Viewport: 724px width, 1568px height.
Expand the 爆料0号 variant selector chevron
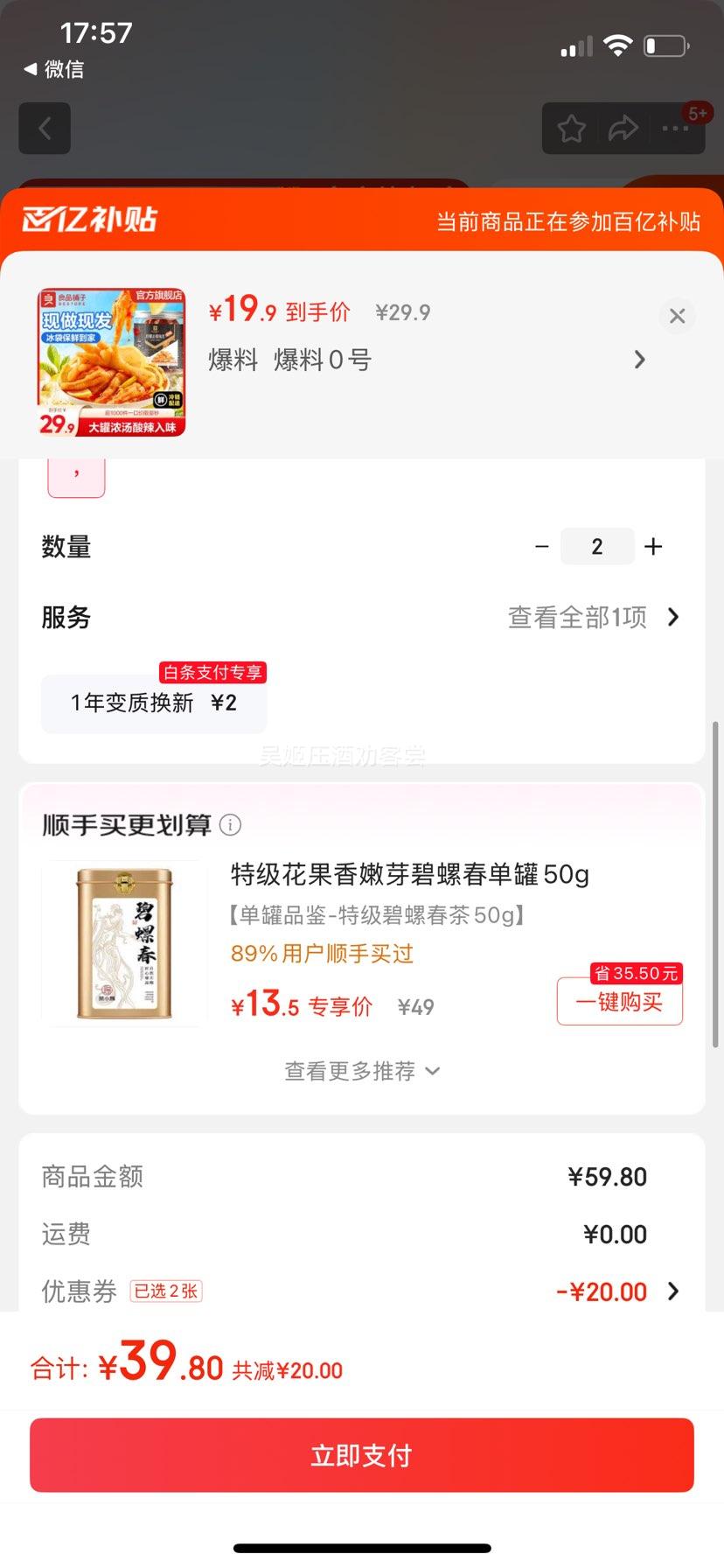(639, 360)
